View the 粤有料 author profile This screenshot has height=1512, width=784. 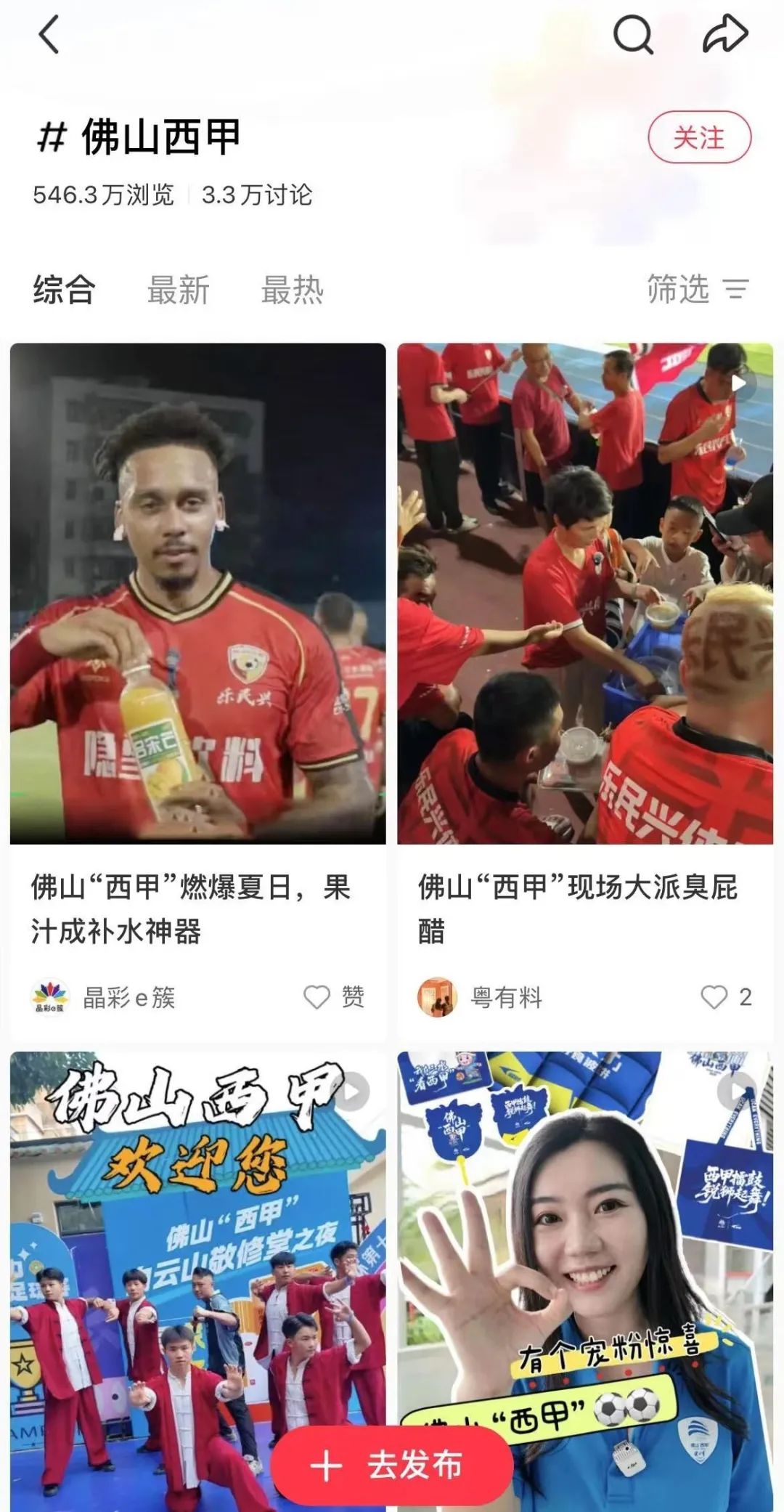[481, 996]
